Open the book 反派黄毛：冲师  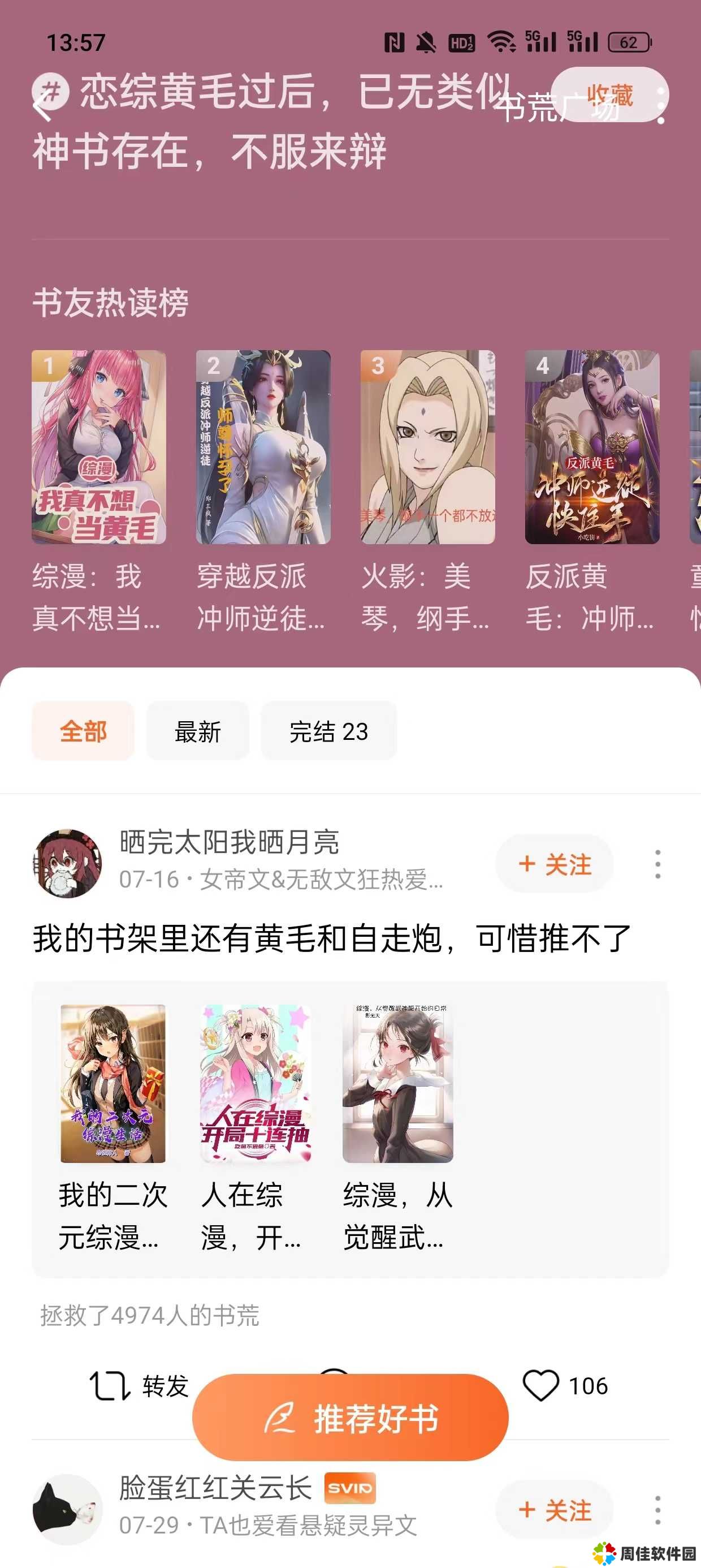[x=591, y=447]
